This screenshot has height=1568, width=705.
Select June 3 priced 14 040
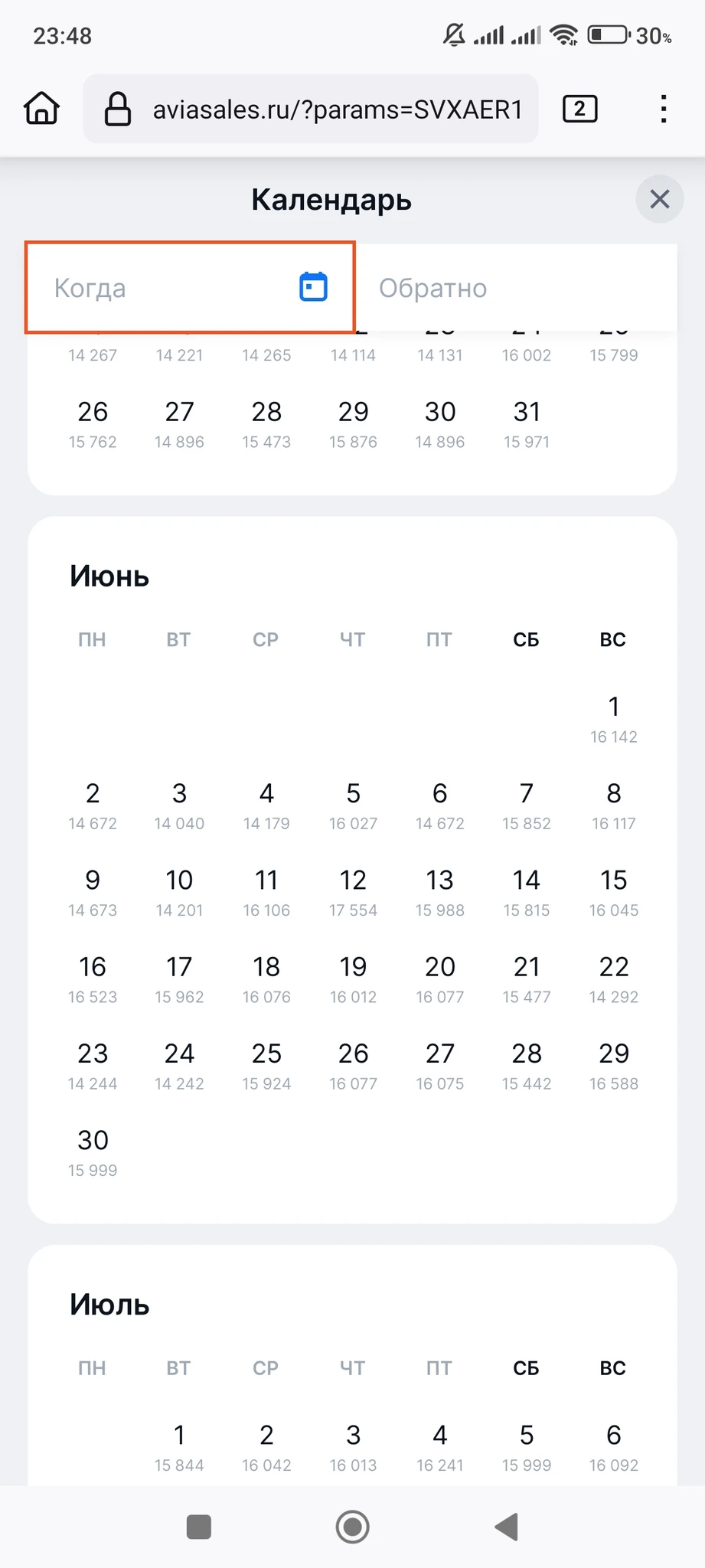click(x=179, y=805)
